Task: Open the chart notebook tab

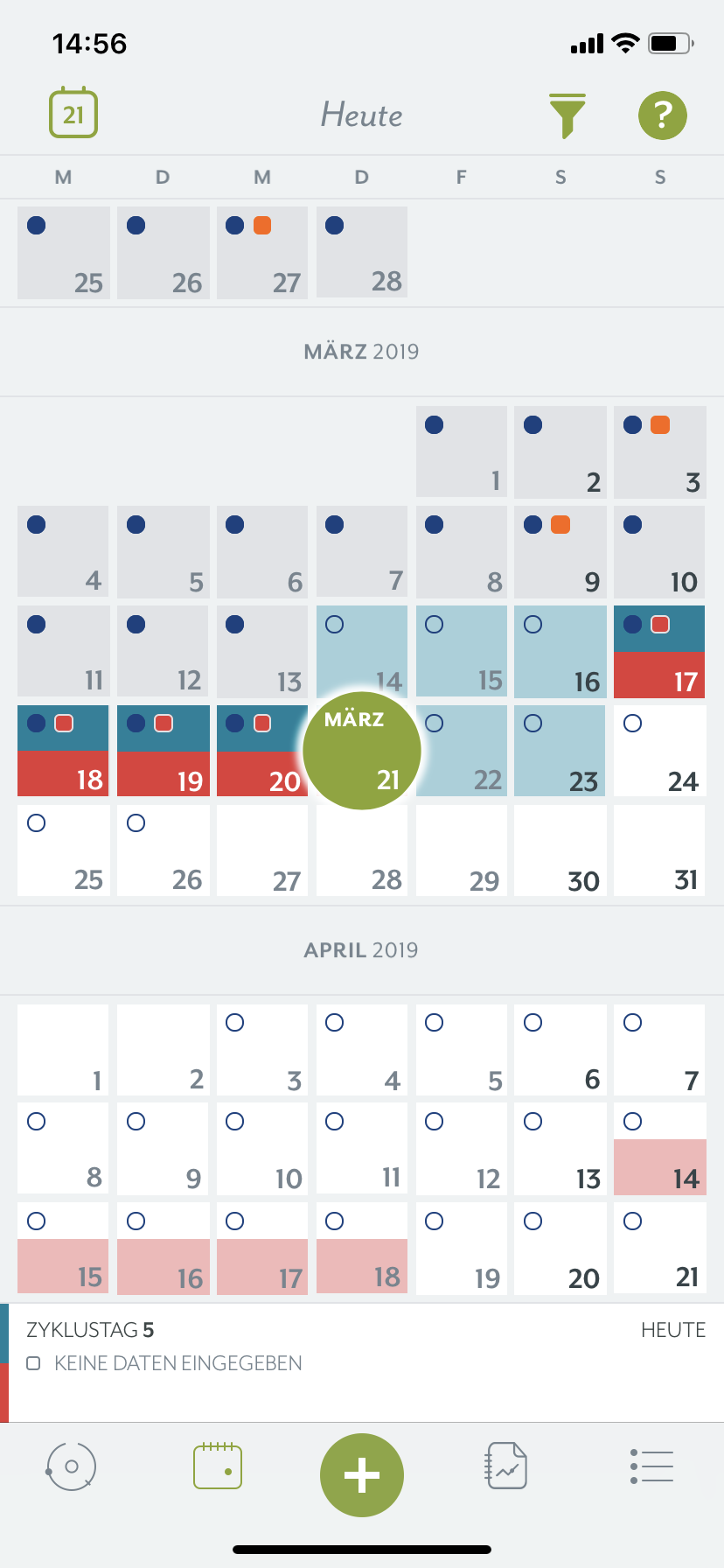Action: click(505, 1466)
